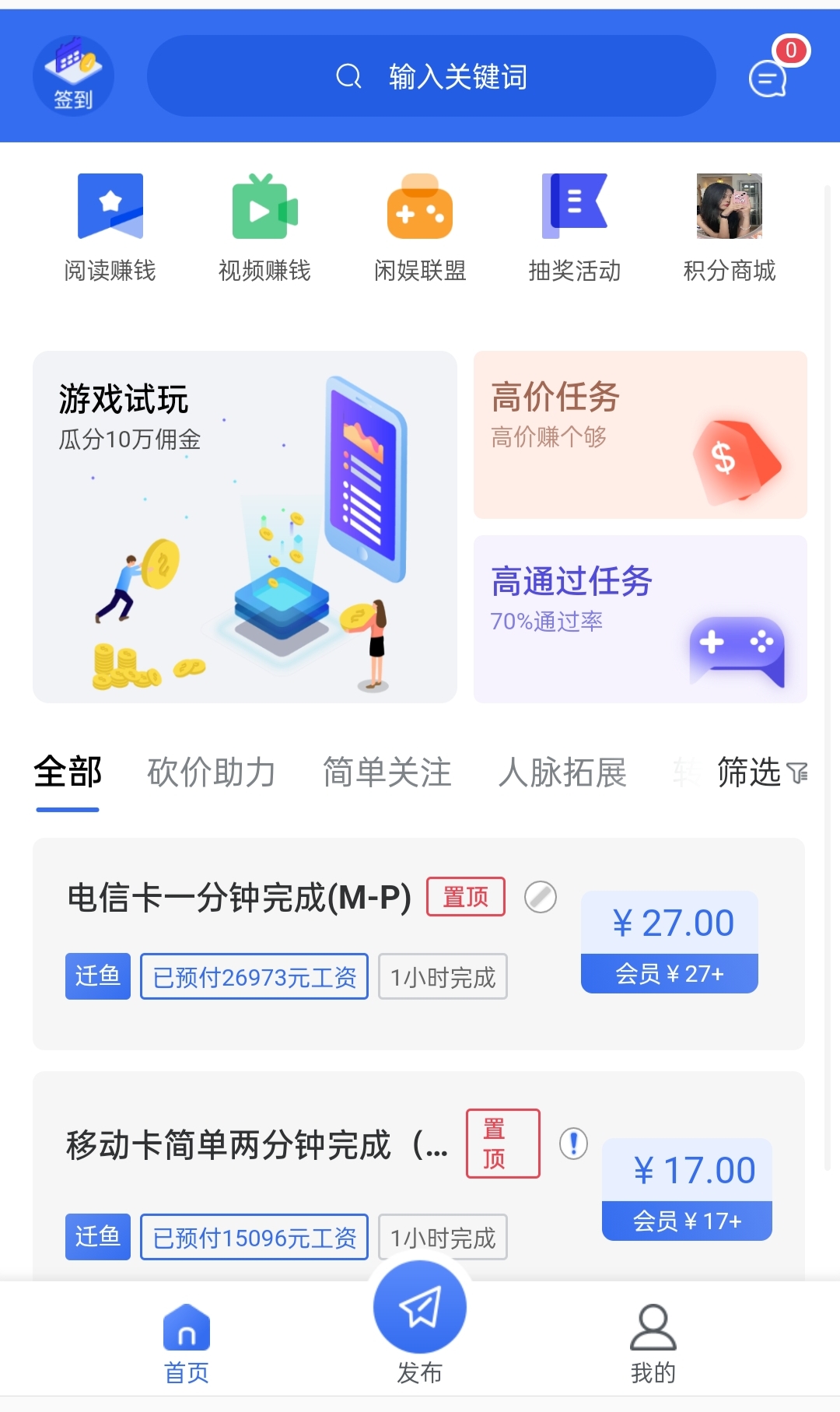Open the 筛选 filter dropdown
Image resolution: width=840 pixels, height=1412 pixels.
pyautogui.click(x=760, y=773)
